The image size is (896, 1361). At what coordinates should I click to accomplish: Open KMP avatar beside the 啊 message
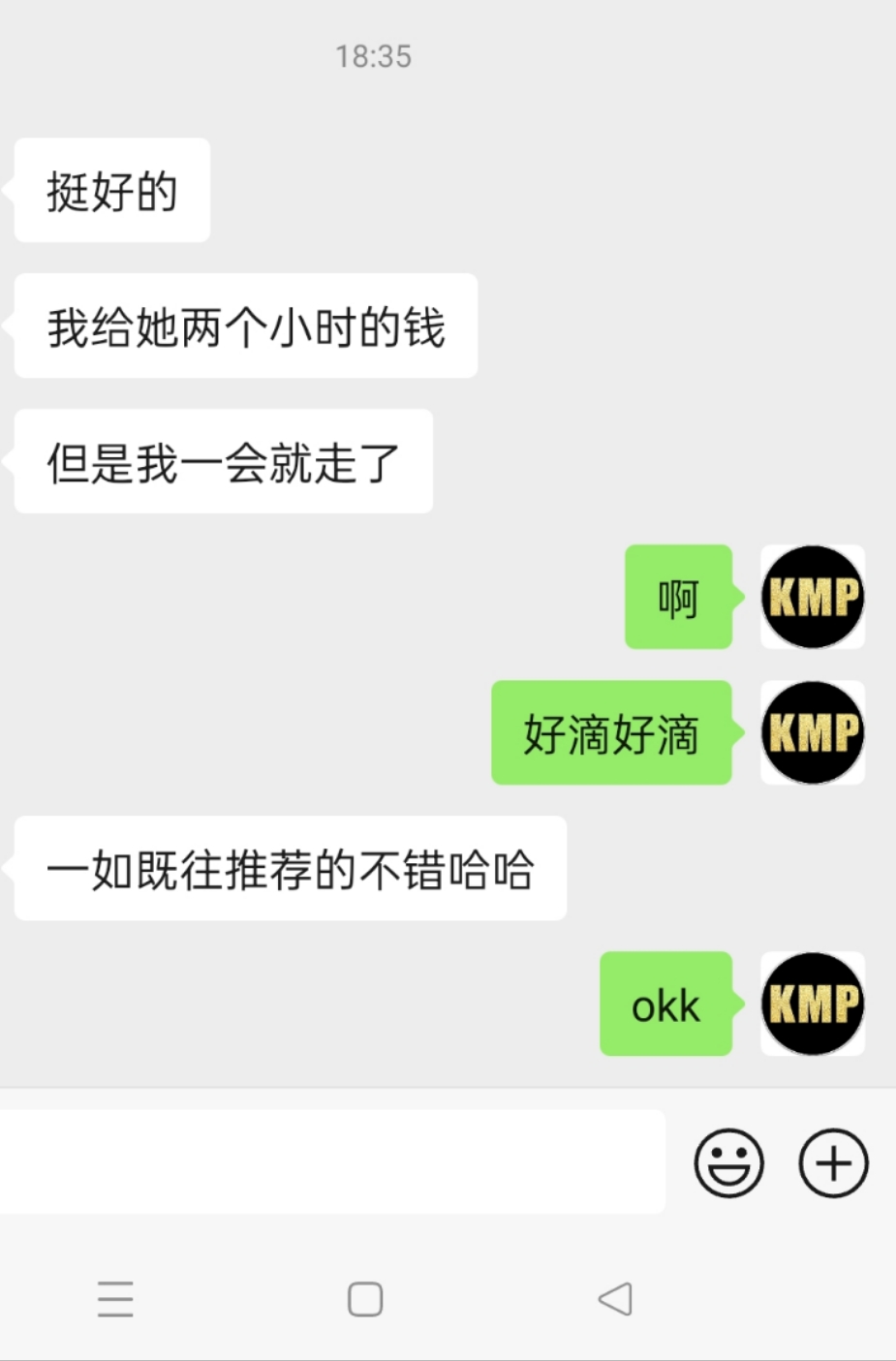pyautogui.click(x=812, y=597)
